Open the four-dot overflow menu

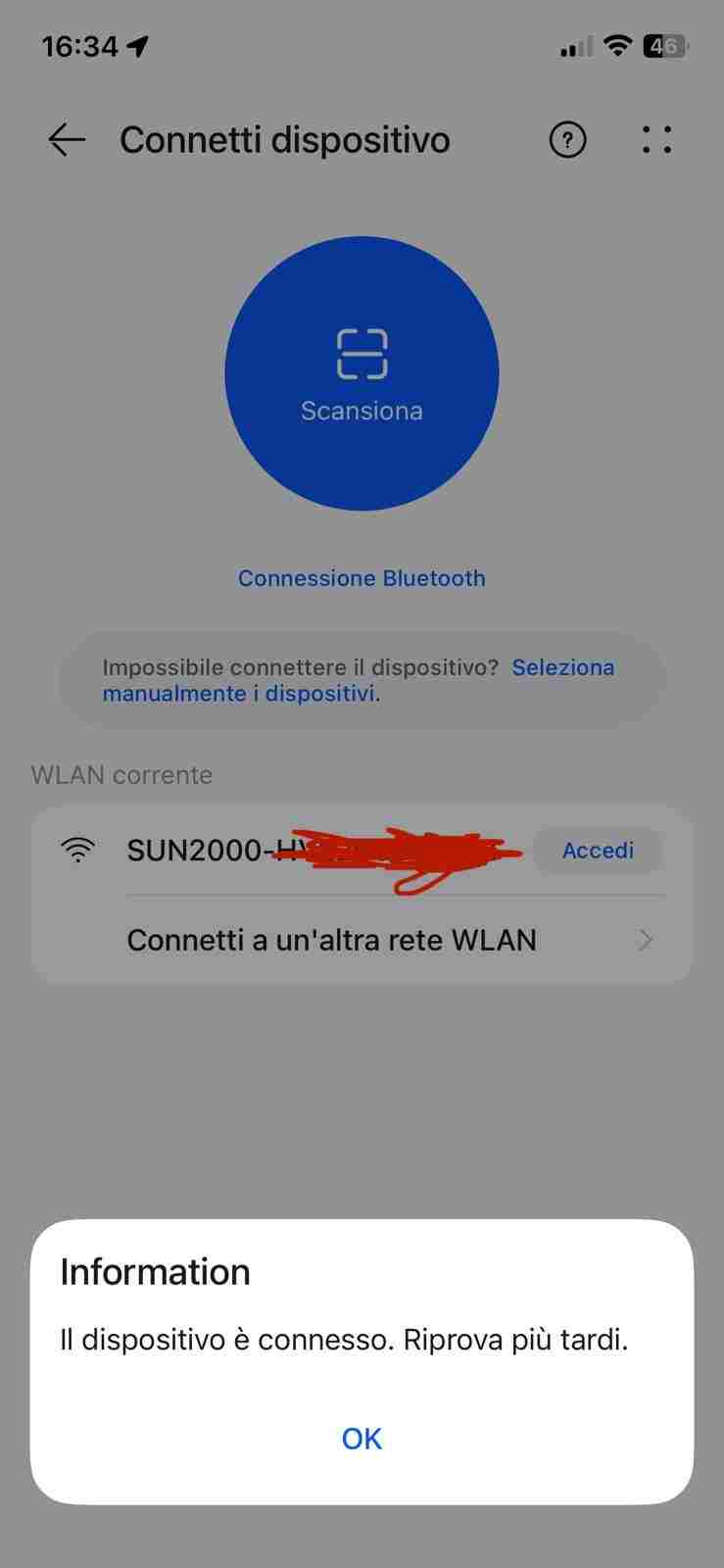pyautogui.click(x=656, y=140)
